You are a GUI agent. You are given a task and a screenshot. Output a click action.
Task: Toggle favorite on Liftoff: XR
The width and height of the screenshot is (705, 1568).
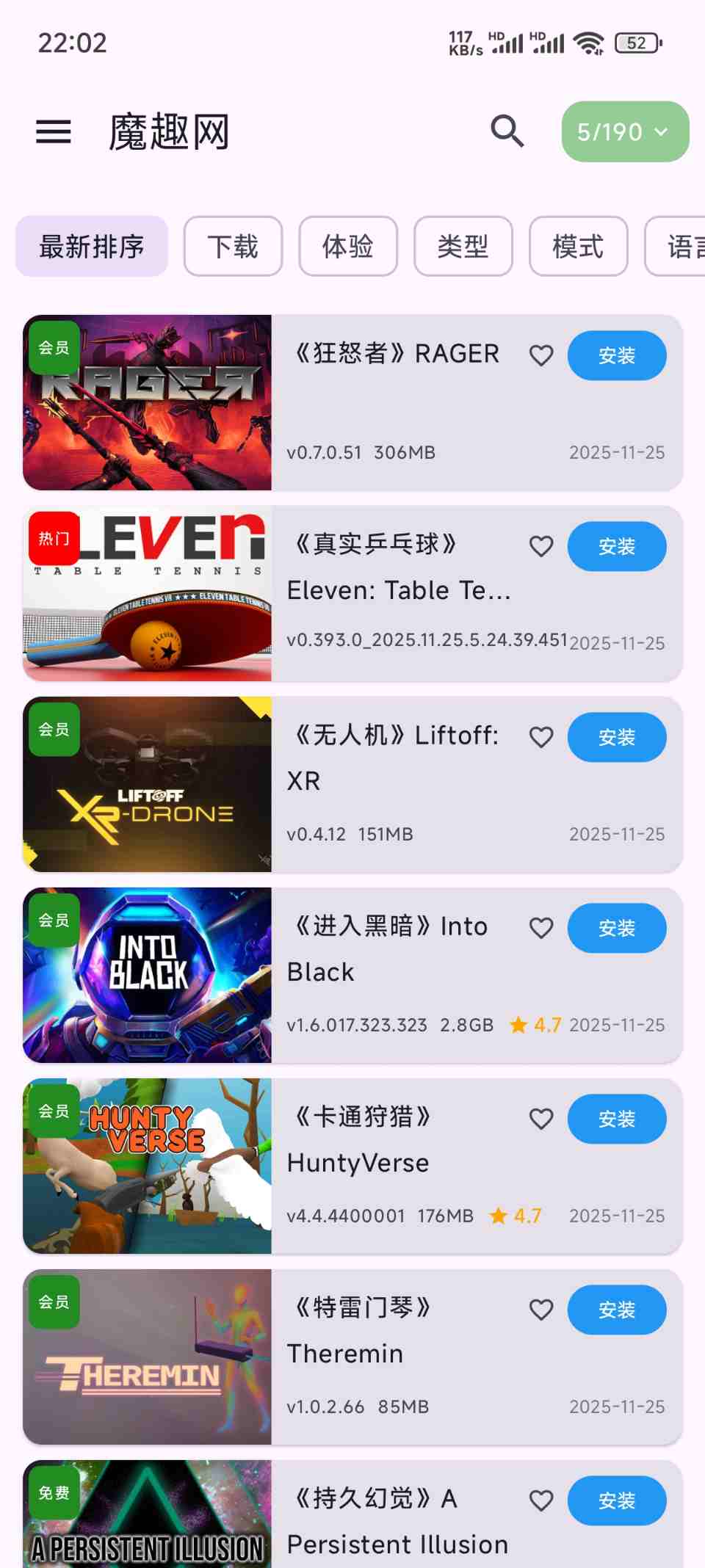[540, 737]
